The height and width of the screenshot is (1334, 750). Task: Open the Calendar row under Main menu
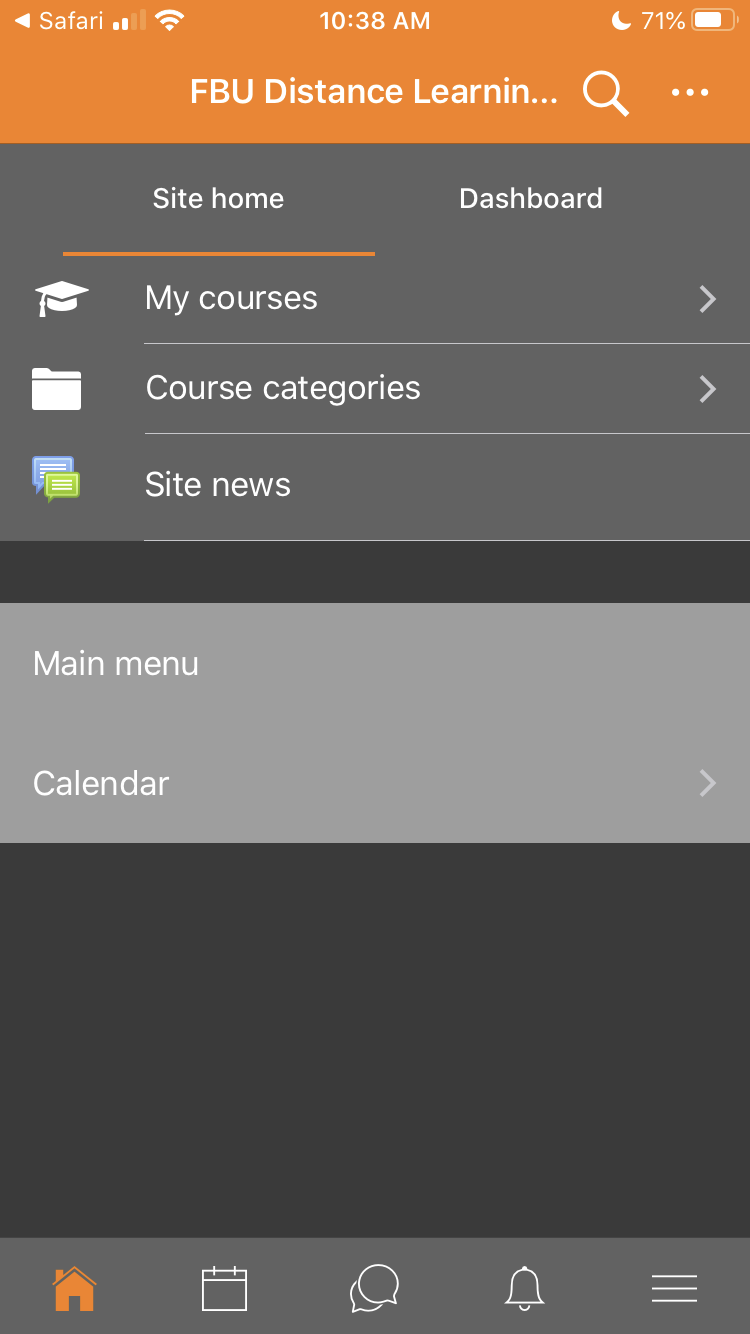coord(375,783)
